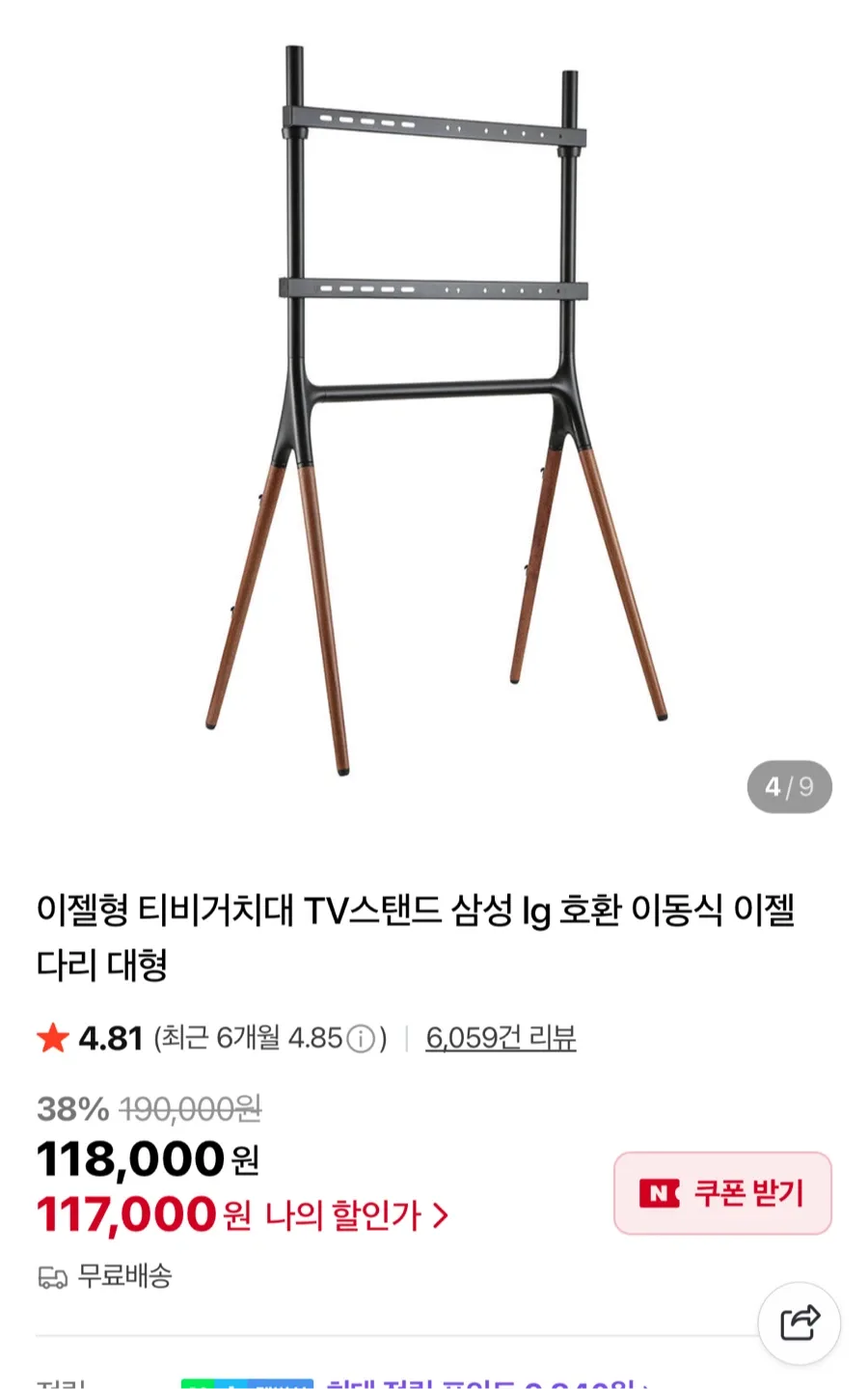
Task: Share this product via share icon
Action: (799, 1322)
